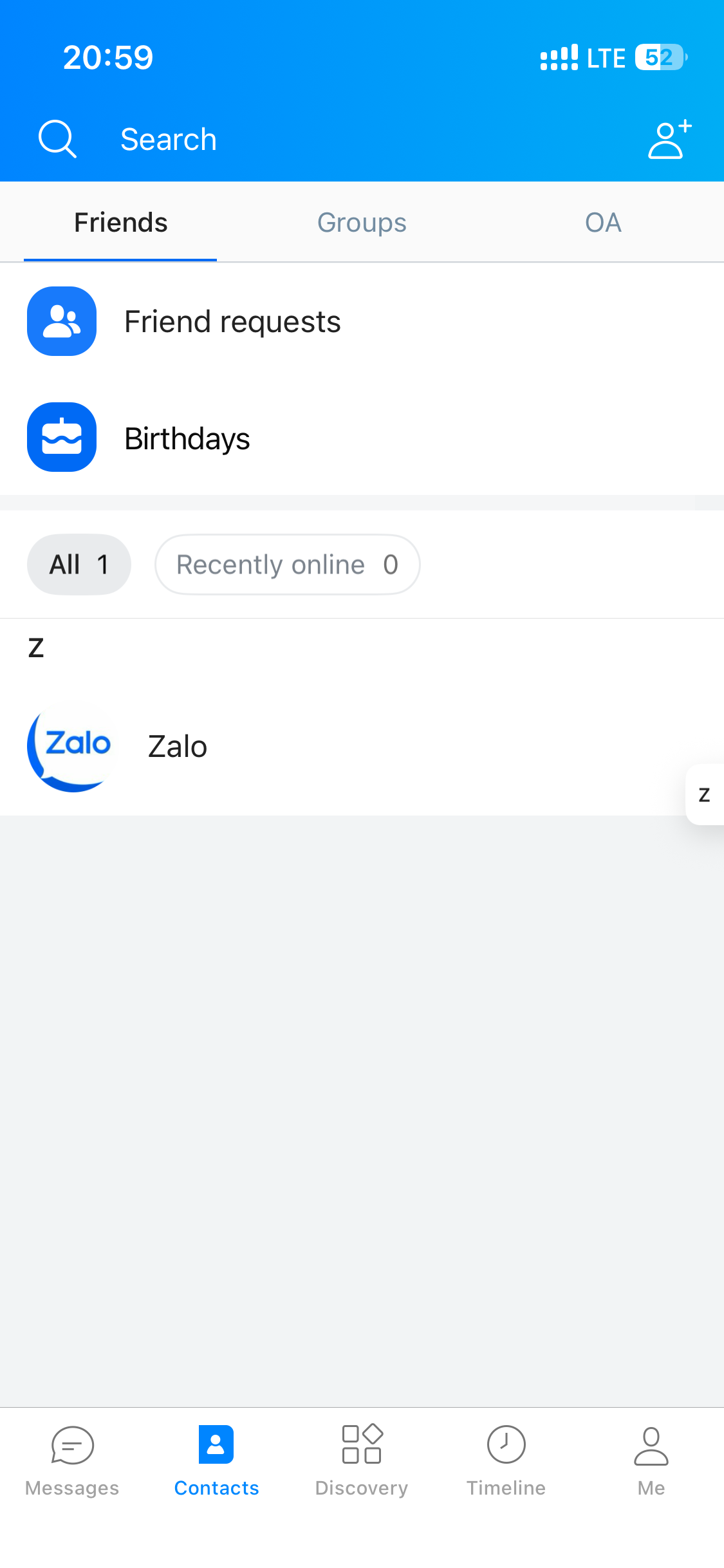
Task: Open Birthdays
Action: pos(187,439)
